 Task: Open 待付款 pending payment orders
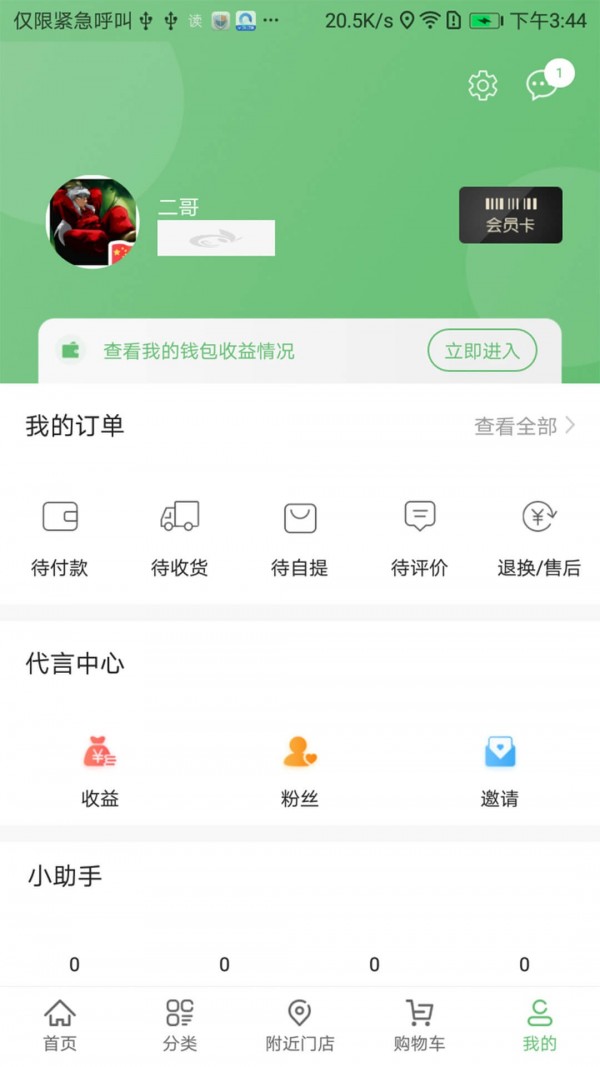(60, 538)
